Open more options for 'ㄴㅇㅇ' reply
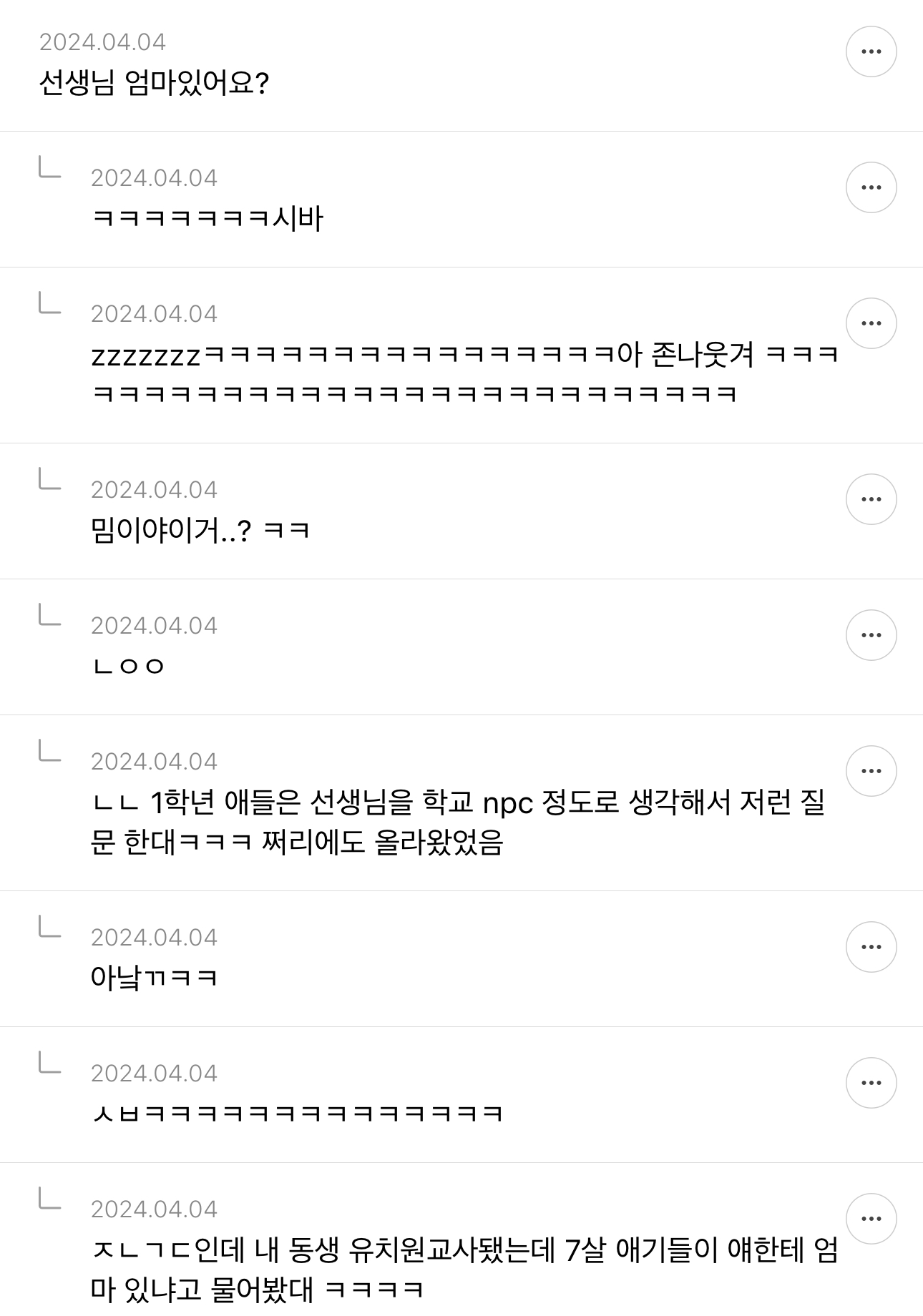923x1316 pixels. tap(871, 635)
